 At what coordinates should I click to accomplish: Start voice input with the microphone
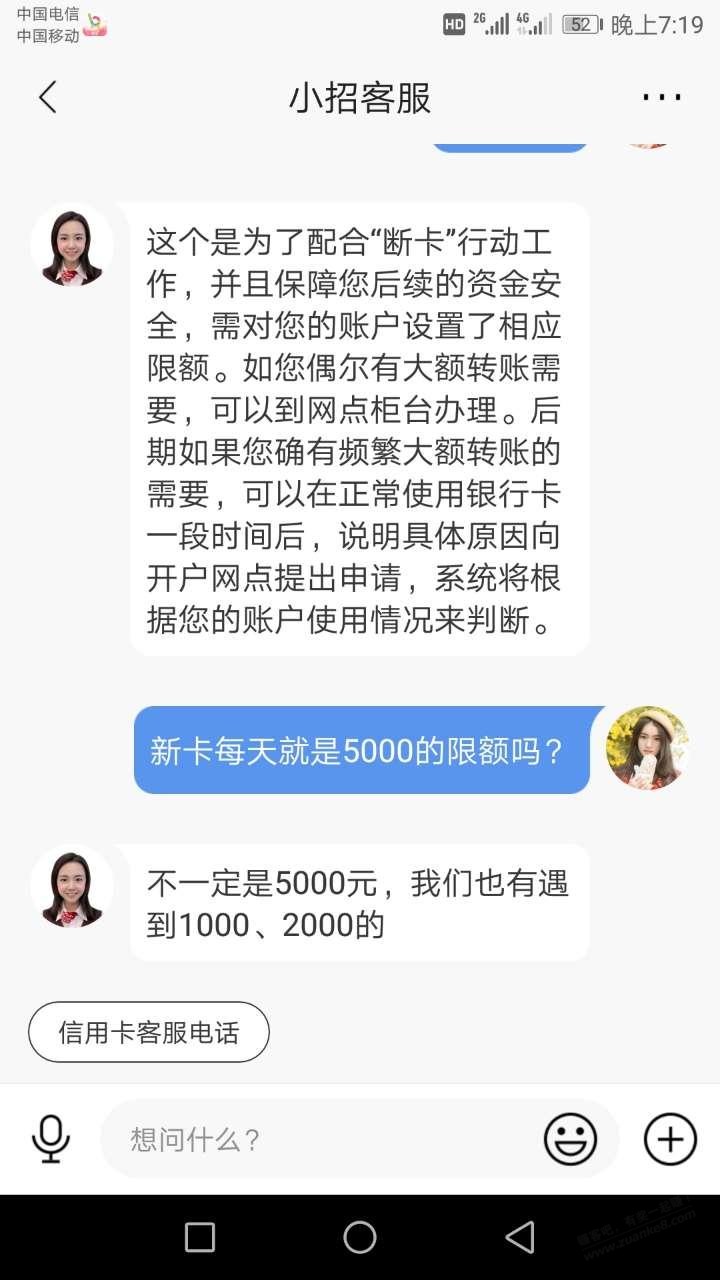pyautogui.click(x=50, y=1139)
